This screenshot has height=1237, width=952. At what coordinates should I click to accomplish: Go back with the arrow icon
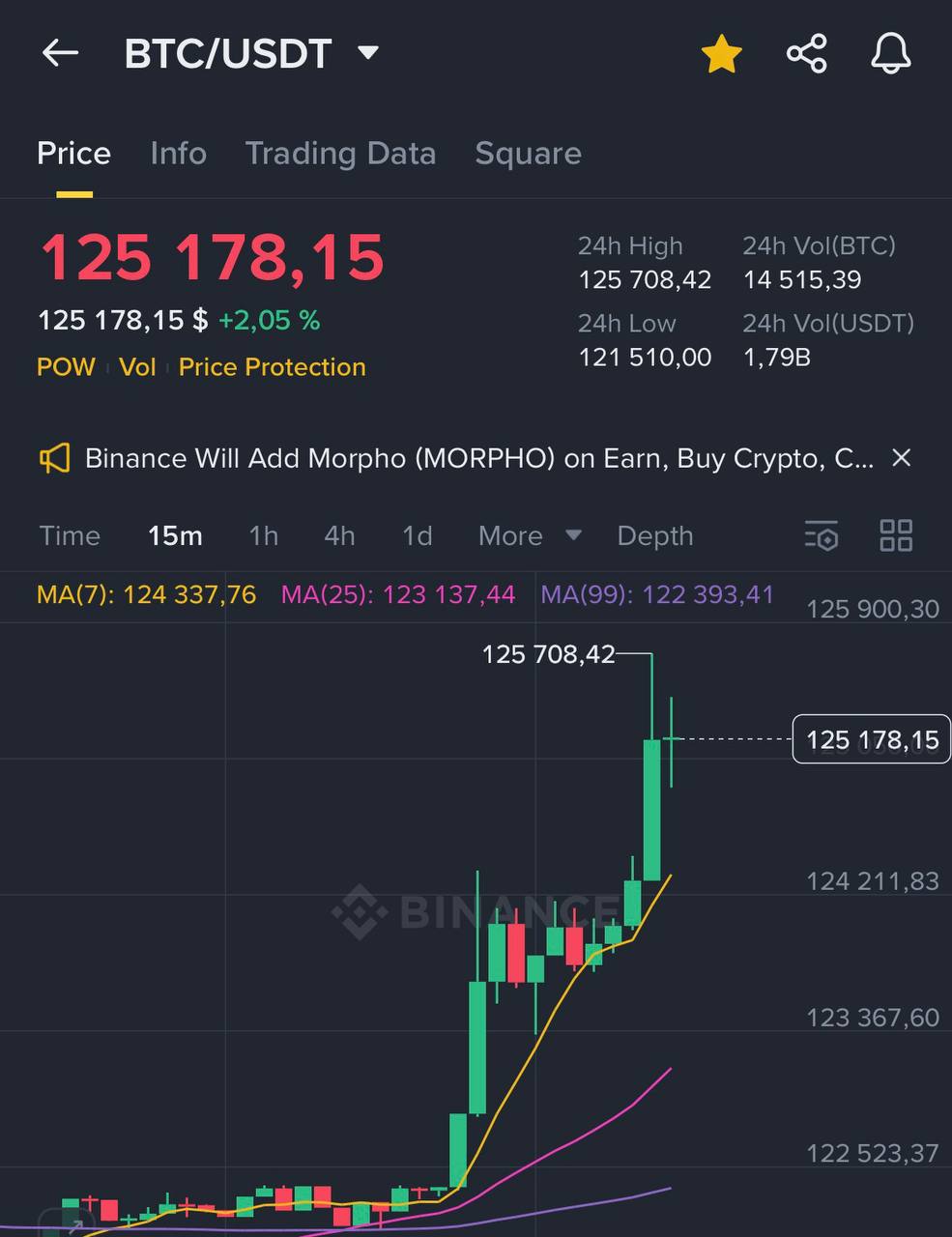click(x=60, y=53)
